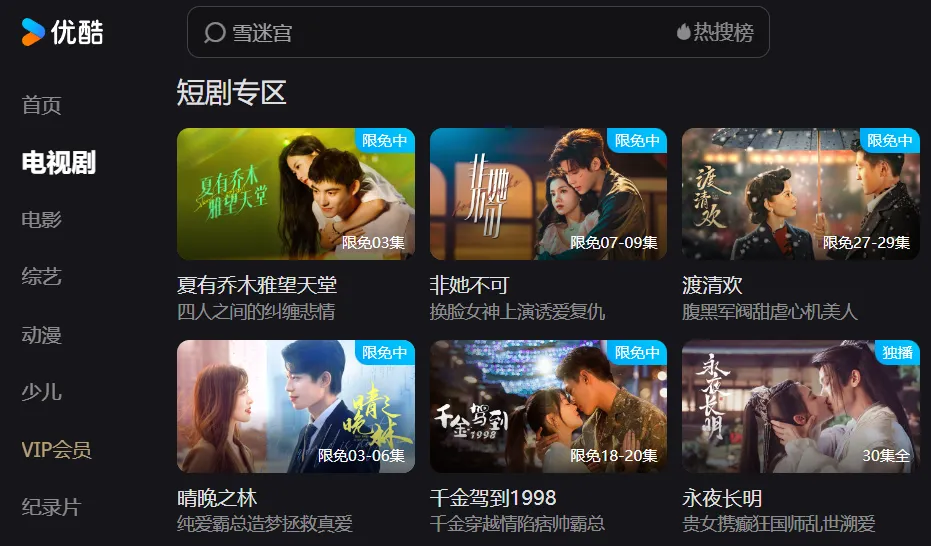Viewport: 931px width, 546px height.
Task: Open the drama 千金驾到1998
Action: [x=548, y=406]
